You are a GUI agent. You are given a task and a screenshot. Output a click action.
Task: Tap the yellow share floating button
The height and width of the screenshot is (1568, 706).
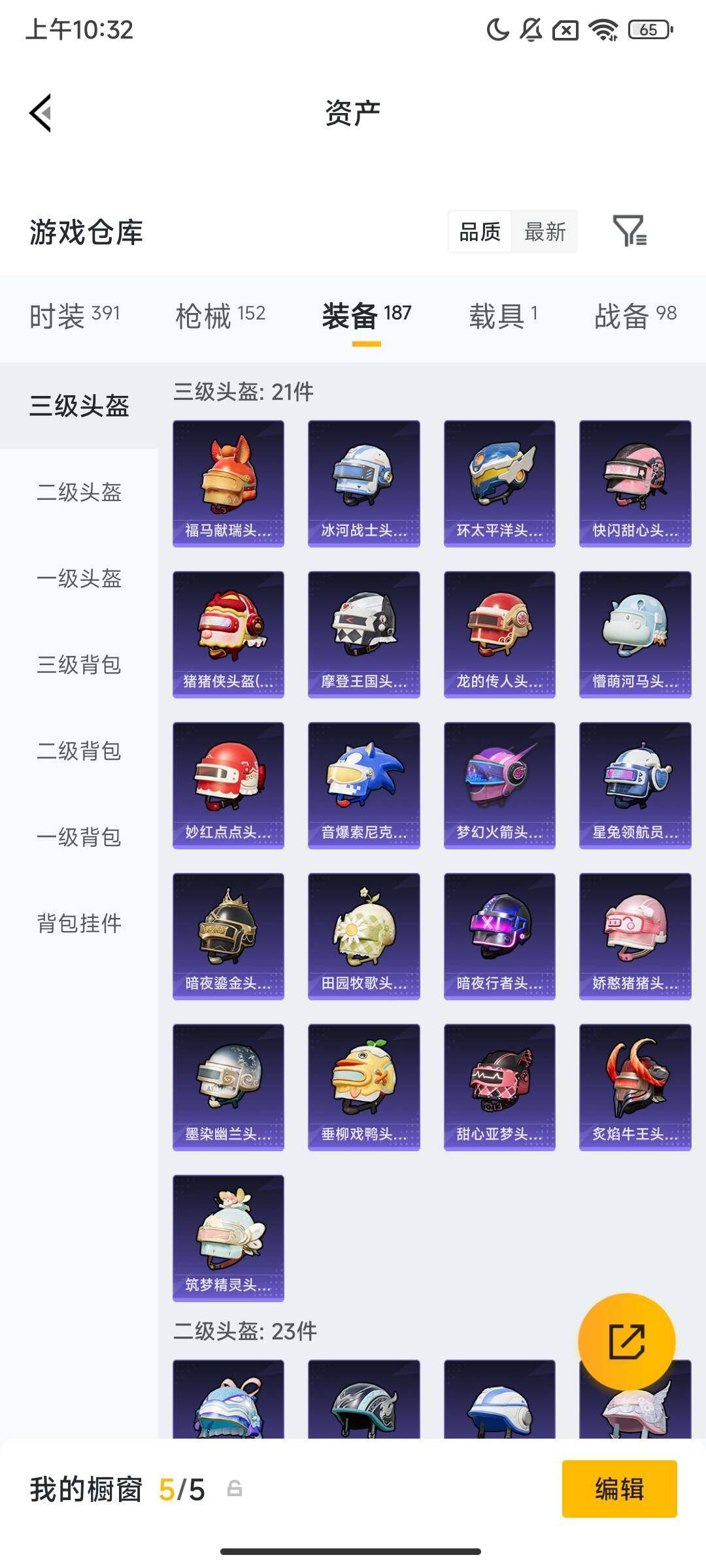(626, 1340)
